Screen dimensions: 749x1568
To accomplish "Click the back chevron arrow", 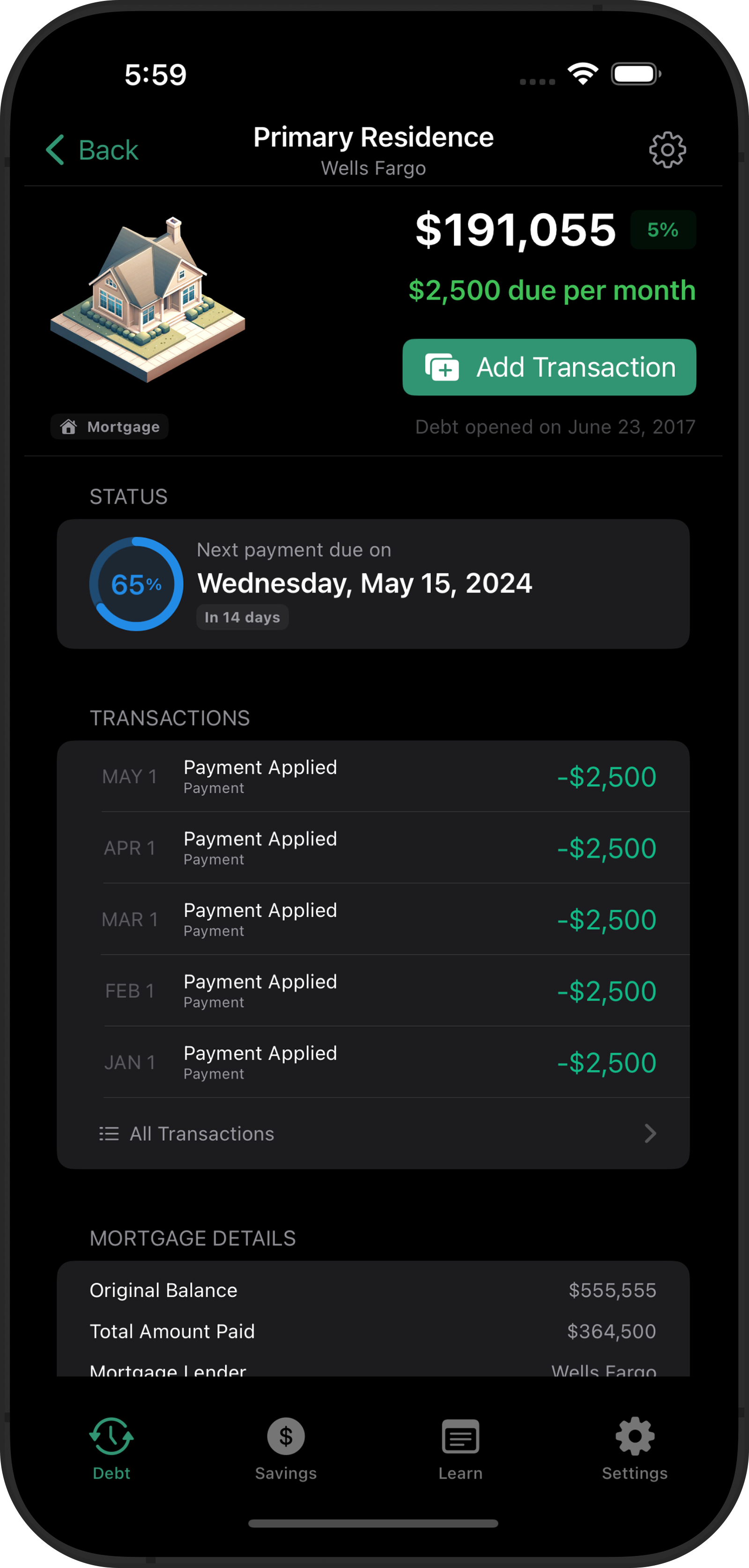I will click(x=55, y=150).
